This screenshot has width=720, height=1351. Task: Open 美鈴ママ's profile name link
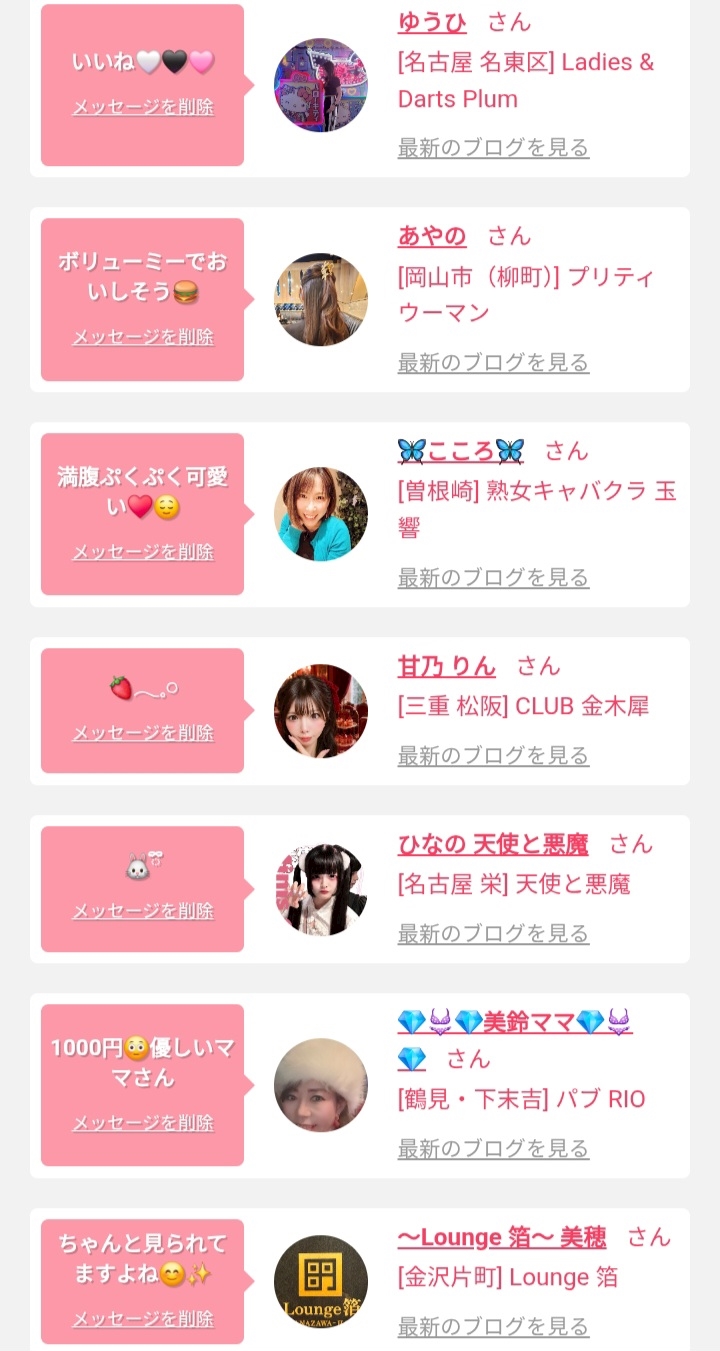tap(515, 1039)
